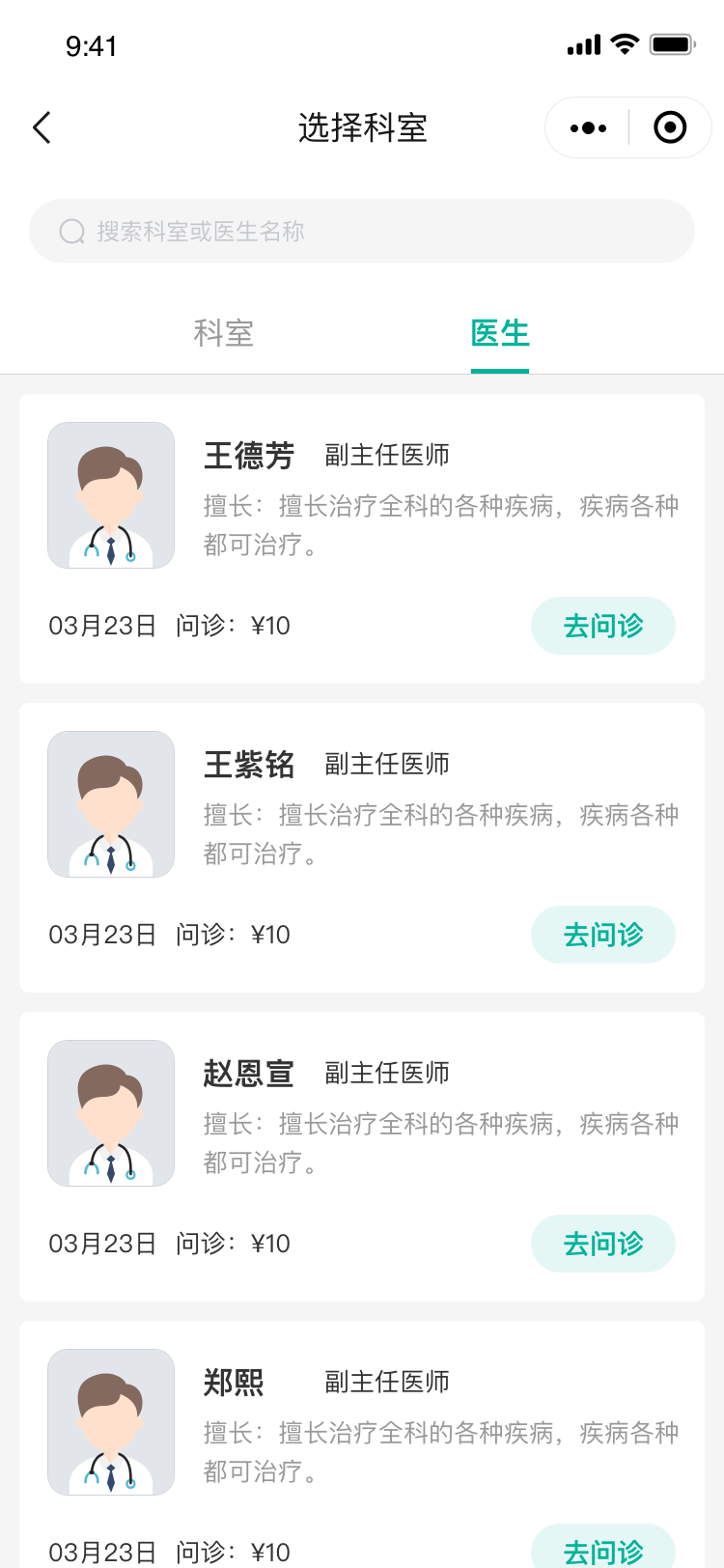Open the mini program three-dot menu
724x1568 pixels.
[588, 127]
